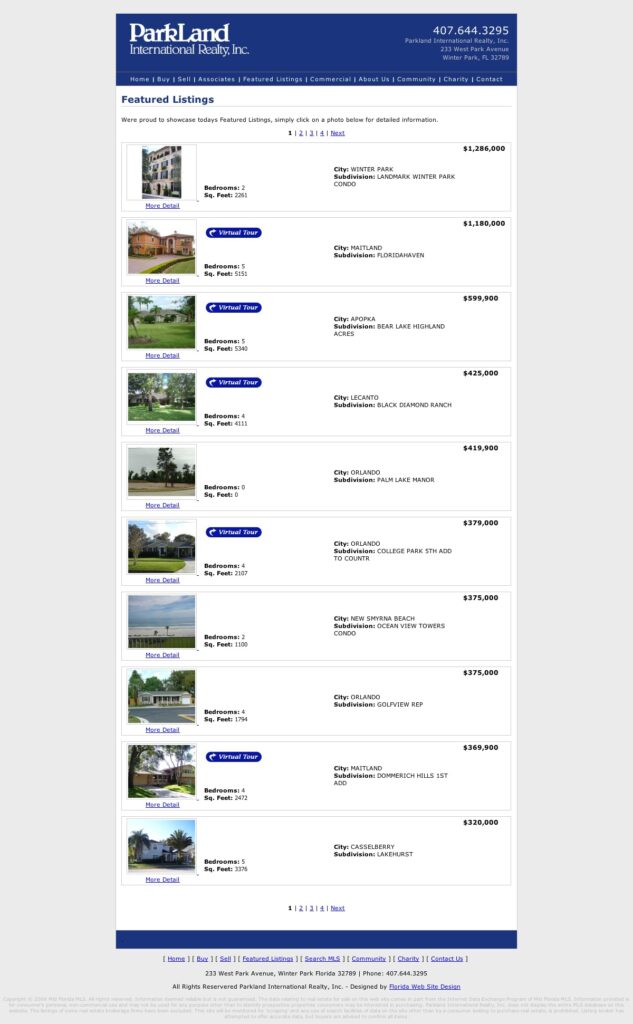
Task: Open More Detail for Palm Lake Manor listing
Action: tap(162, 505)
